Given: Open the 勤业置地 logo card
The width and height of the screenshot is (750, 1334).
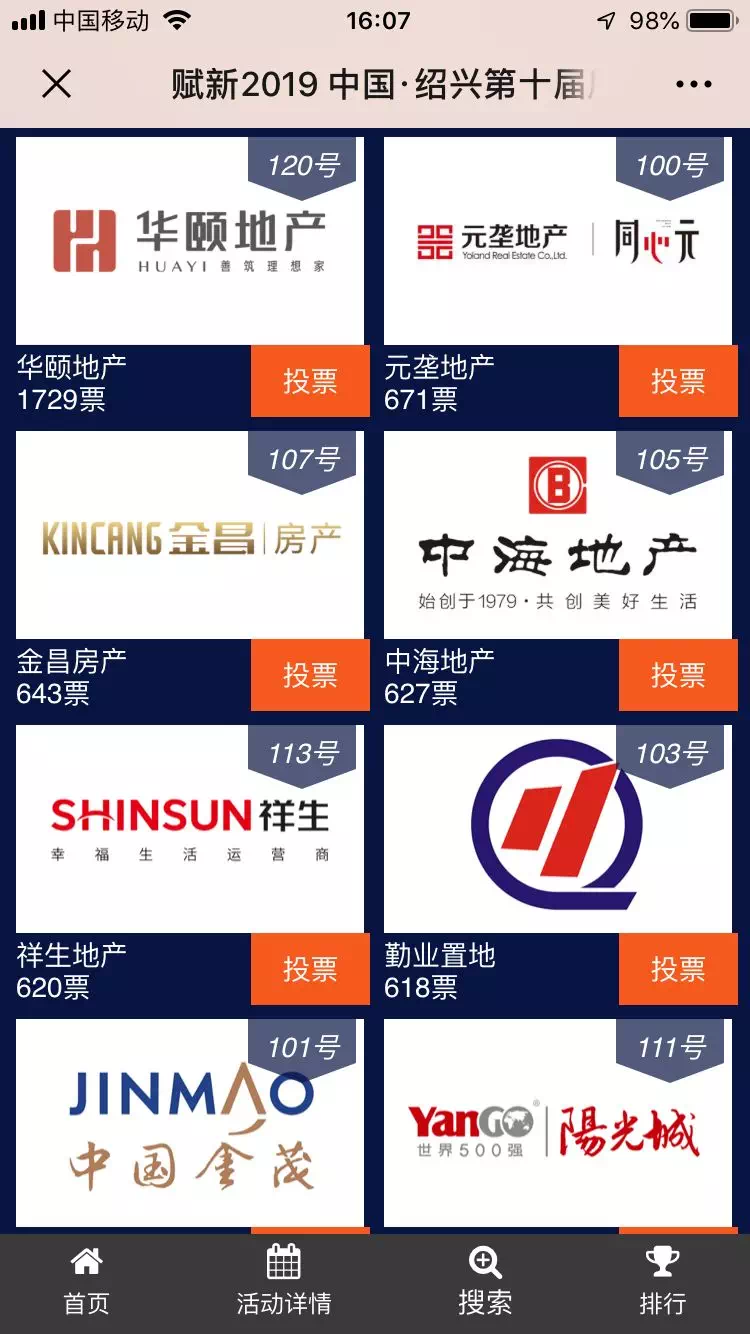Looking at the screenshot, I should (x=558, y=830).
